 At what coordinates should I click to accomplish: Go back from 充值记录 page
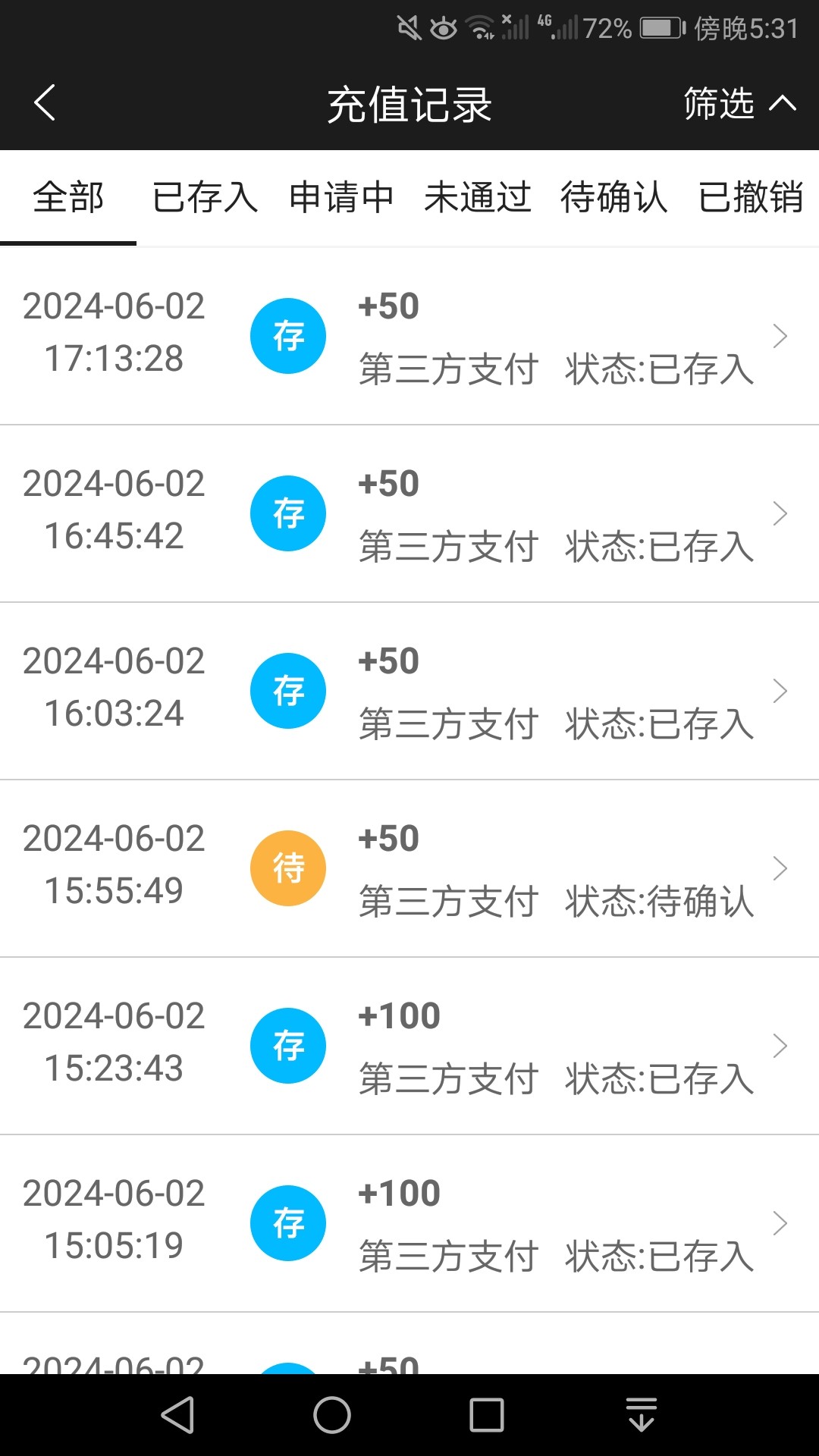click(45, 103)
